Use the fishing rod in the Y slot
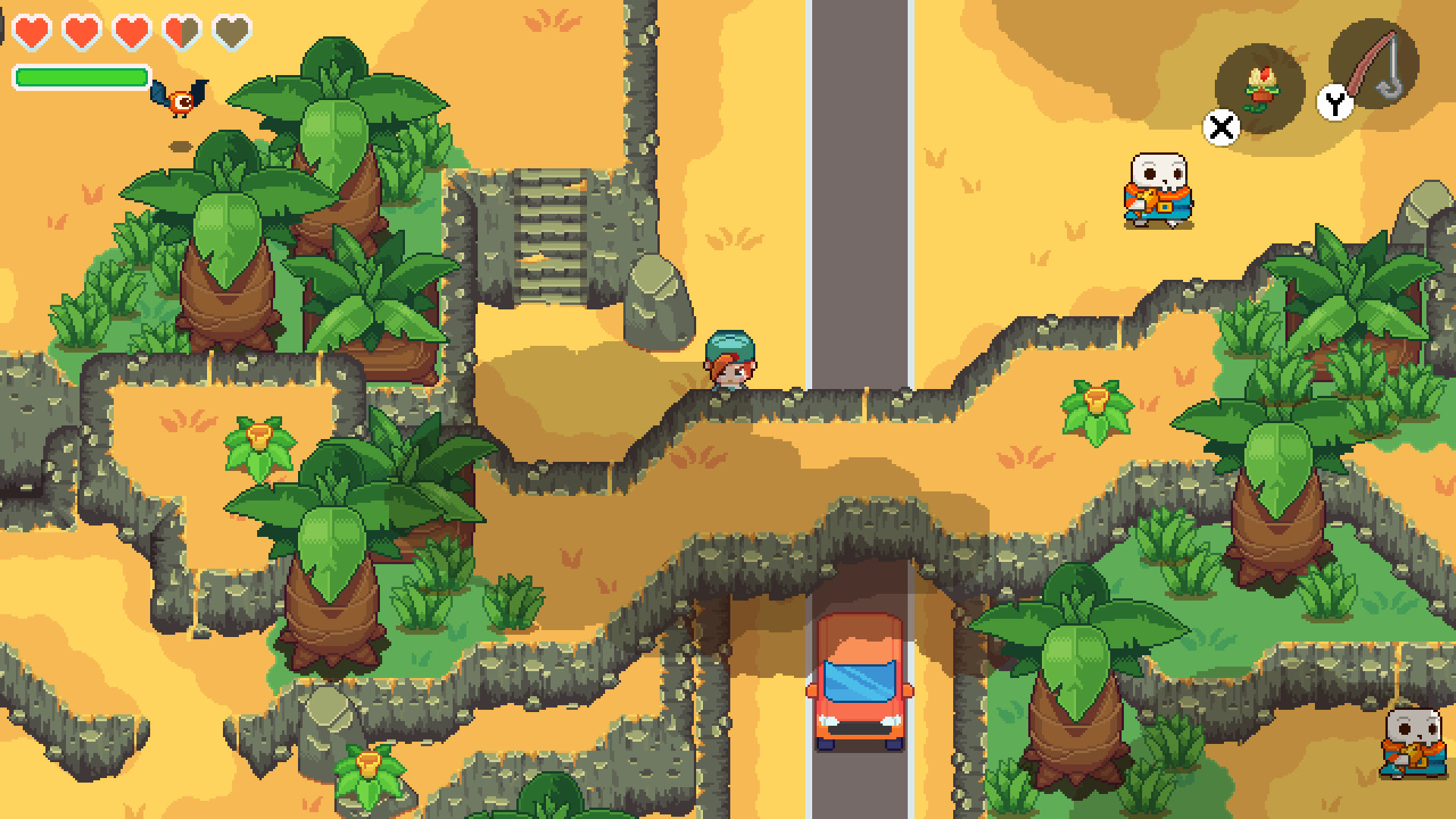The image size is (1456, 819). point(1375,65)
